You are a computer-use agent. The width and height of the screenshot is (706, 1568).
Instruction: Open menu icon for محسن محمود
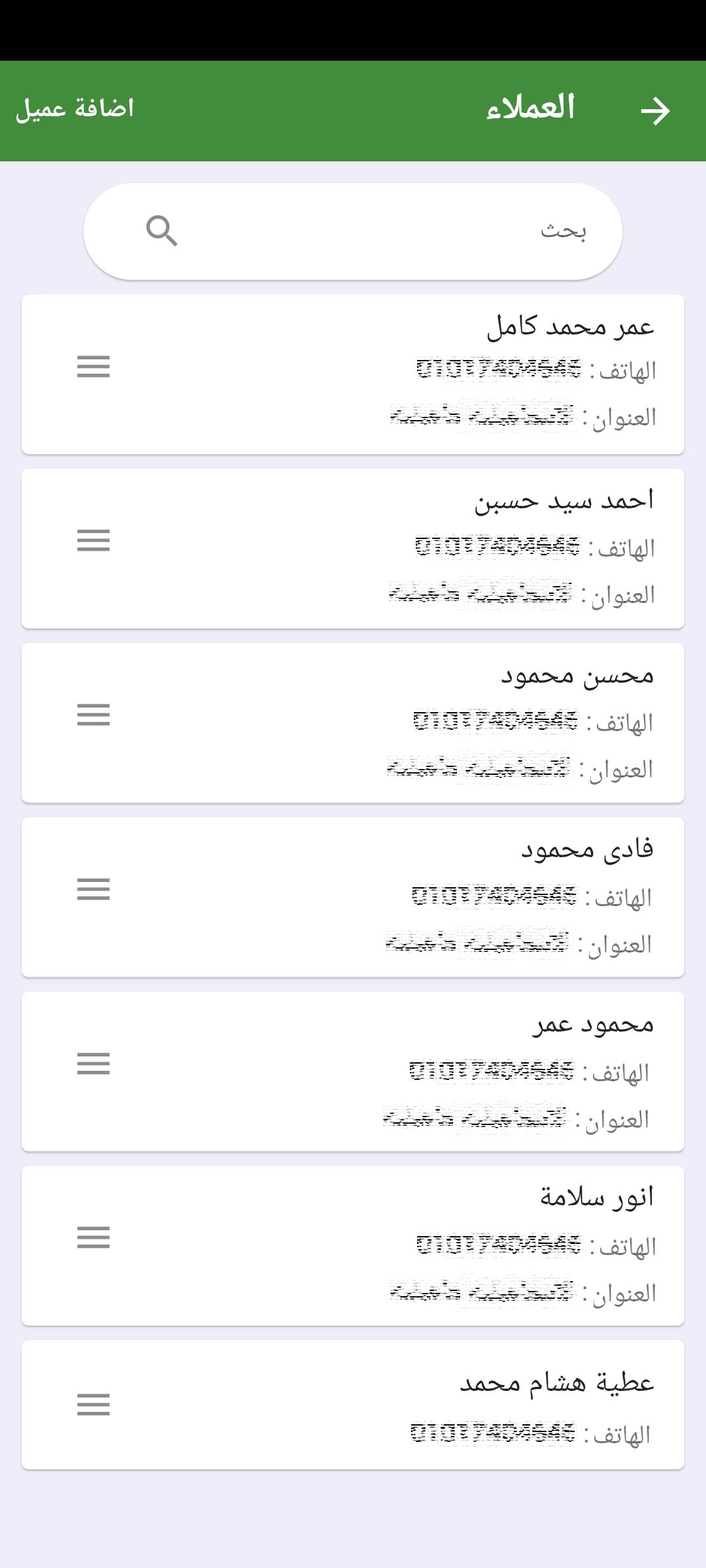[x=93, y=715]
